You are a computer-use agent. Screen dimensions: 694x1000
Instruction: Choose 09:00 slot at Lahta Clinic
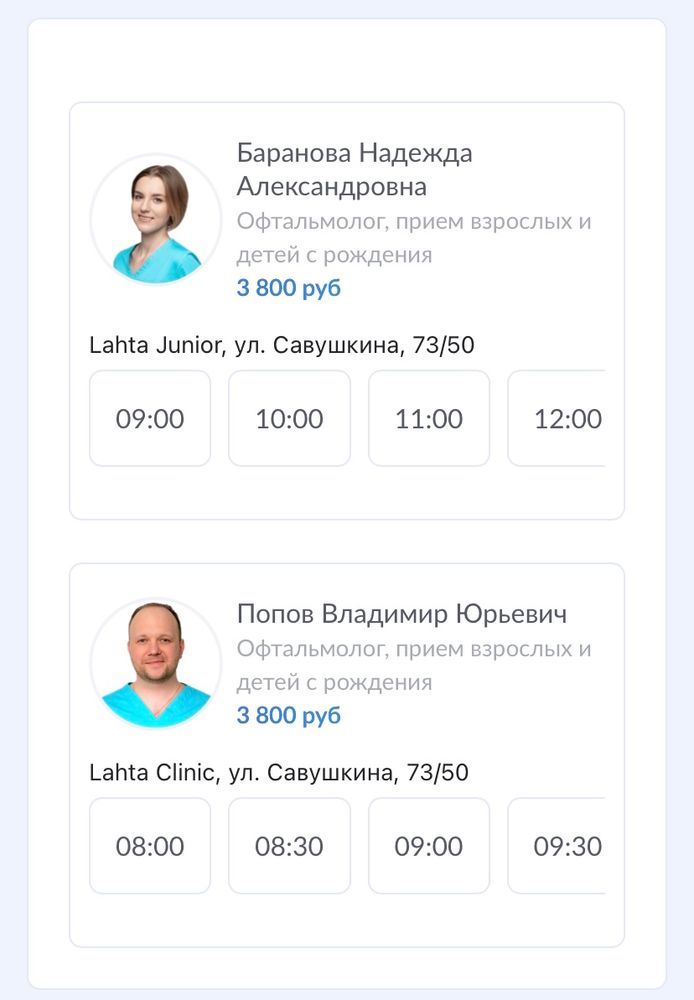click(429, 846)
